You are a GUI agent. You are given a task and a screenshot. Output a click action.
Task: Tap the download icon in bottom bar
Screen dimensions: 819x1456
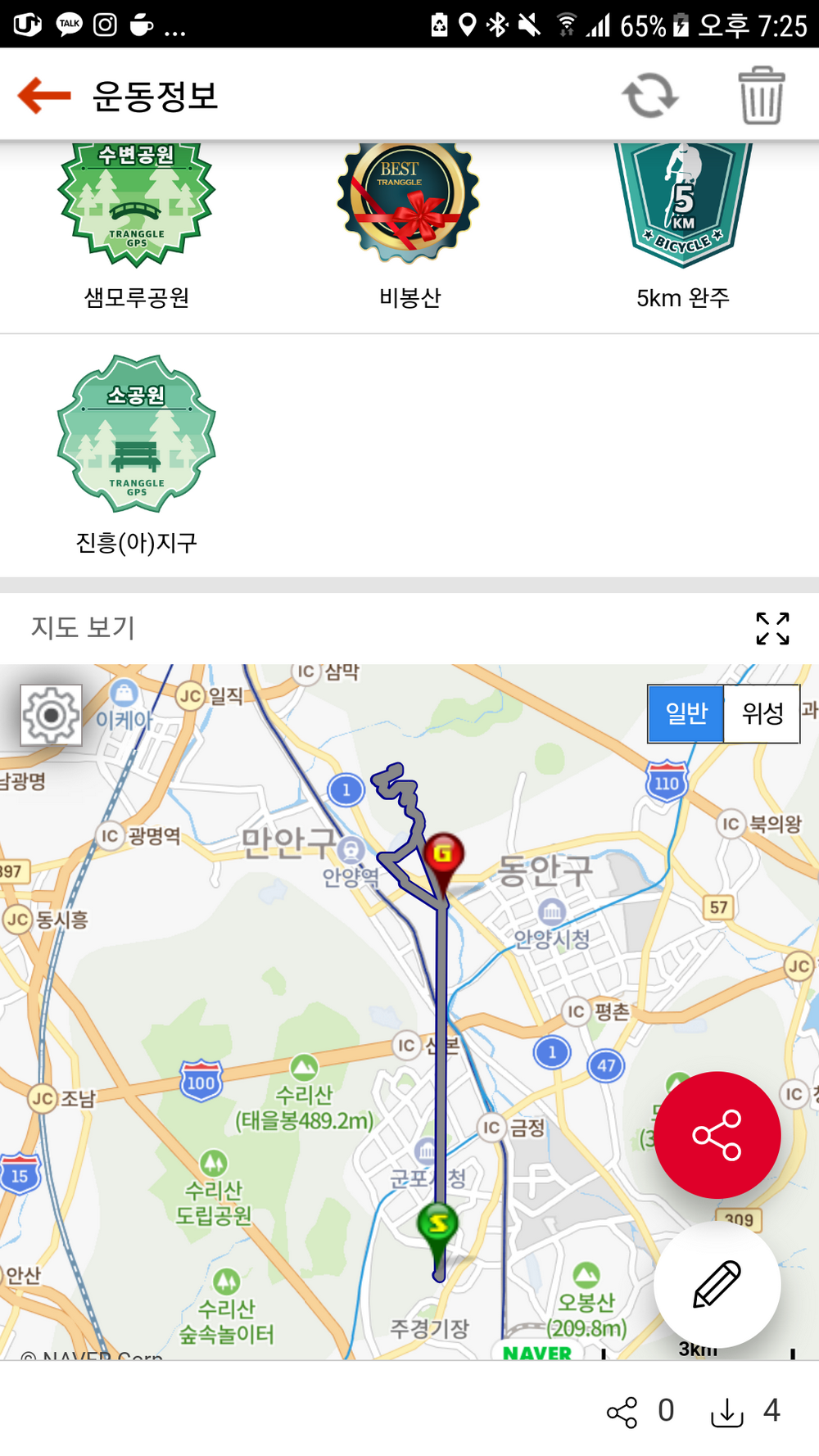pos(726,1412)
